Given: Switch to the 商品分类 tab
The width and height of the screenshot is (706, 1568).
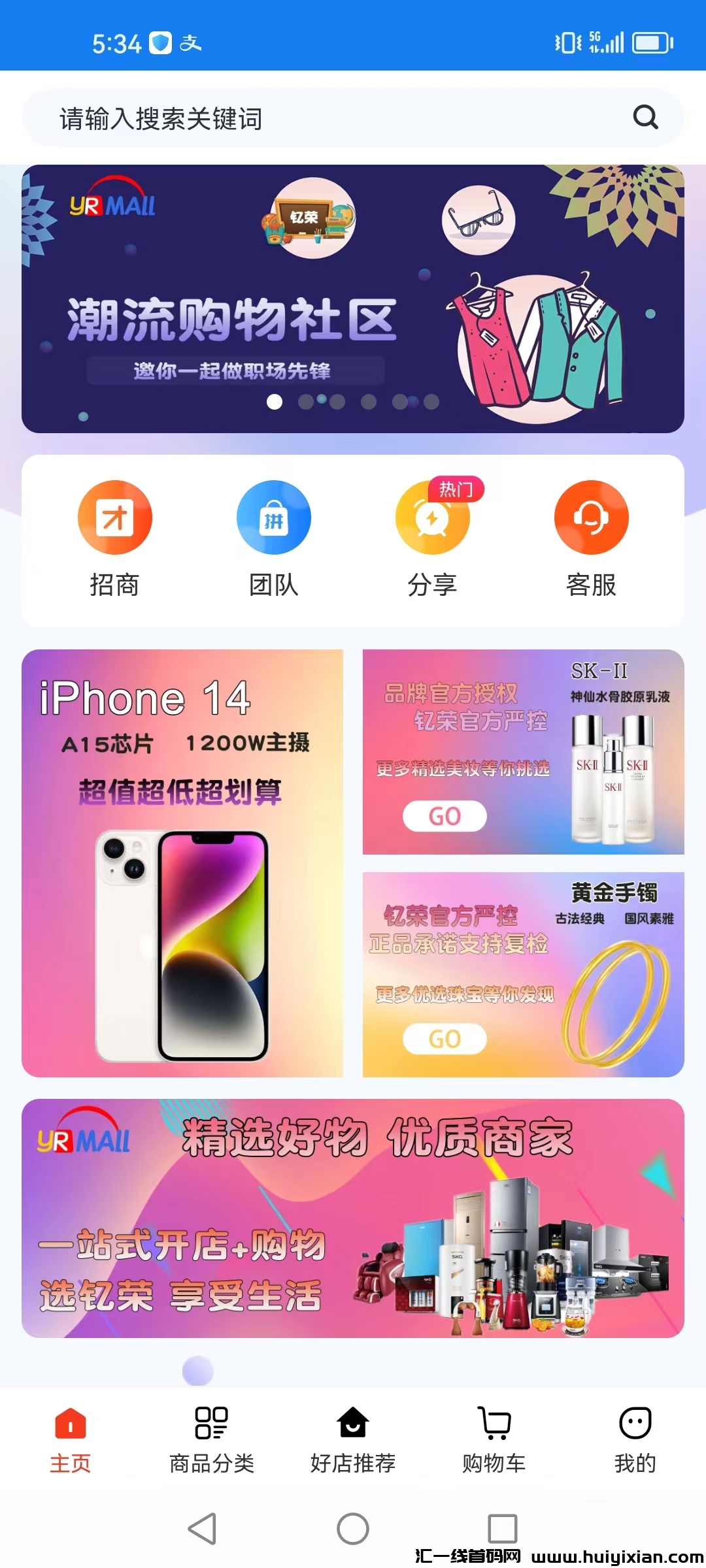Looking at the screenshot, I should click(212, 1439).
